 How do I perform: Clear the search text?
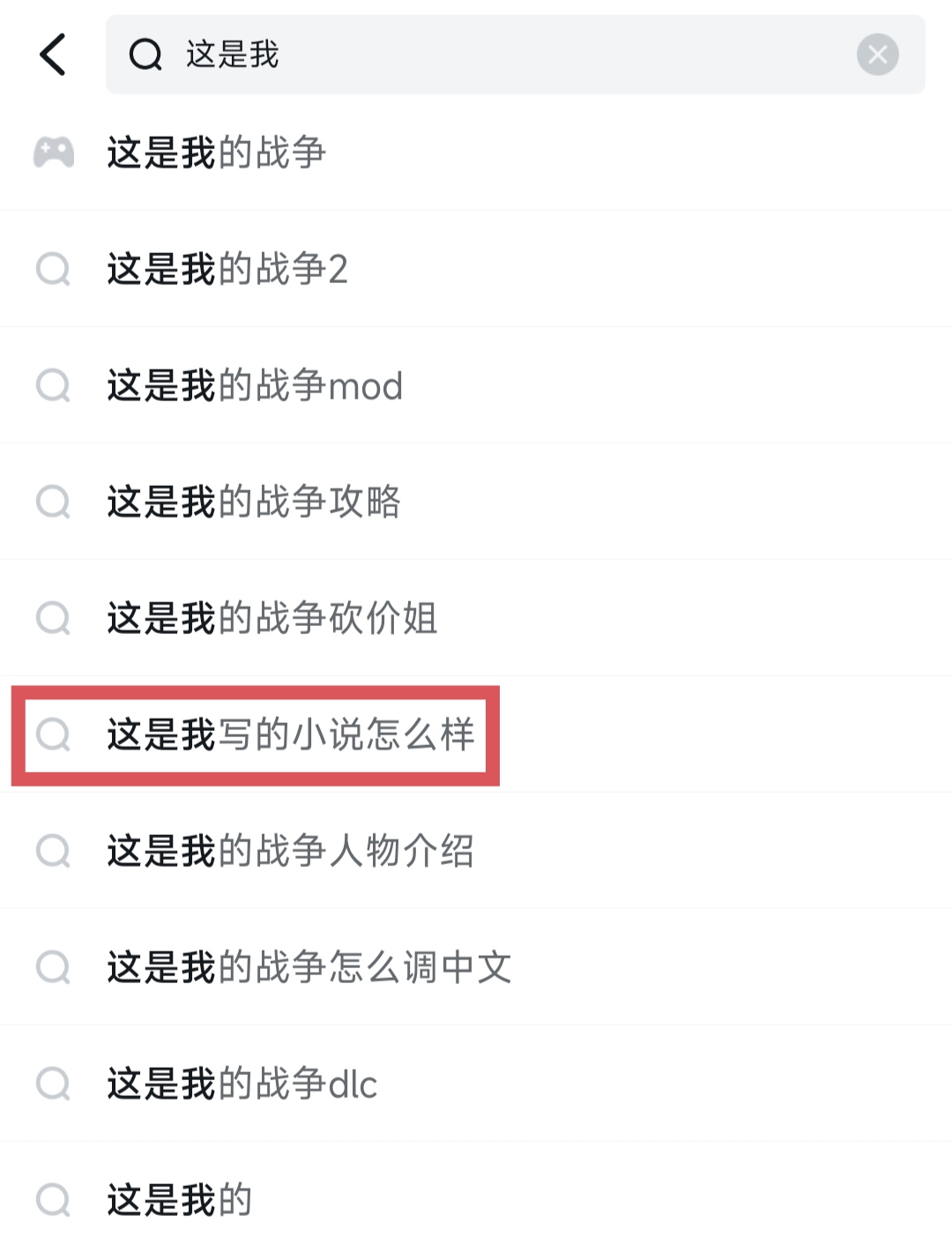click(877, 55)
